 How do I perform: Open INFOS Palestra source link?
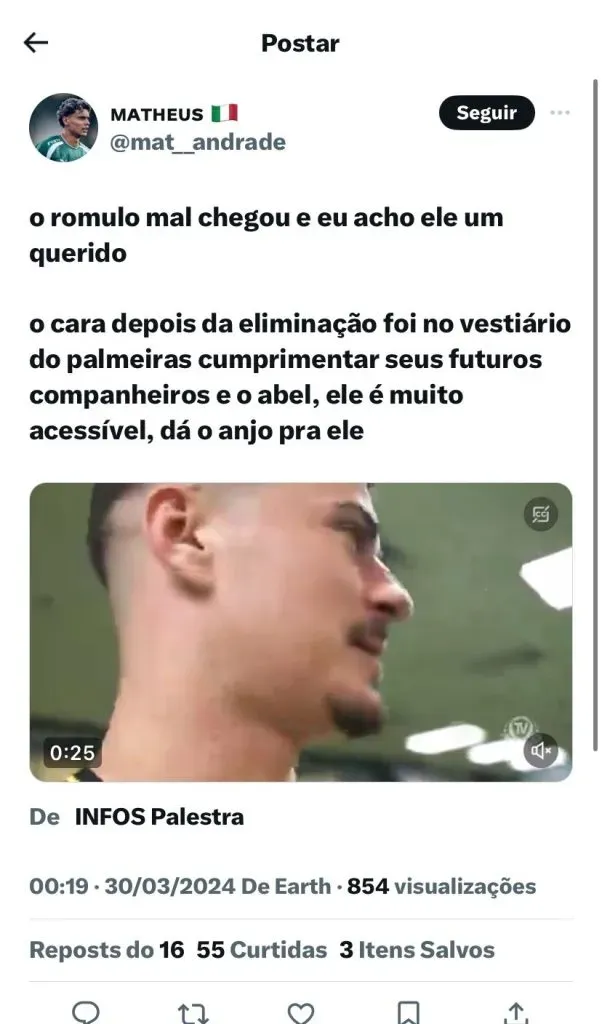click(159, 817)
